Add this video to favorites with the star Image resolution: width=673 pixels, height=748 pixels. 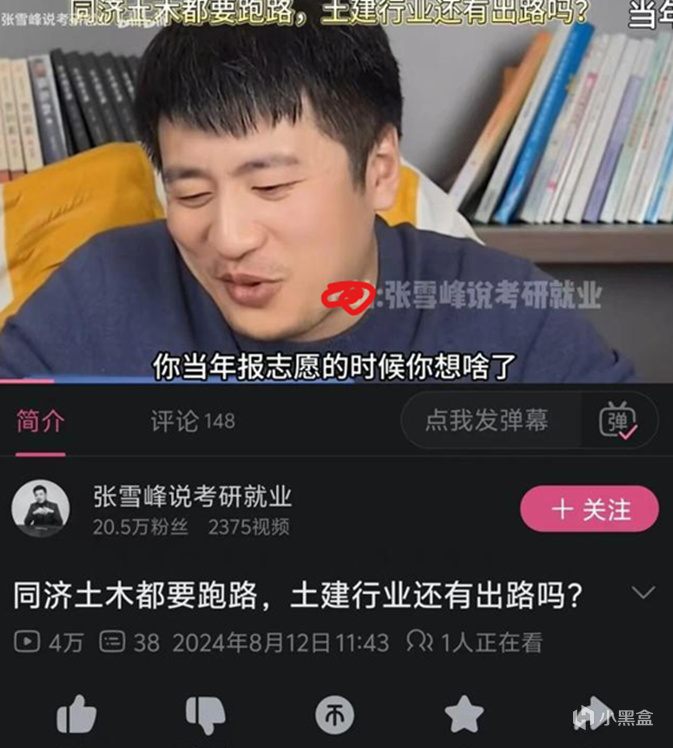coord(463,714)
